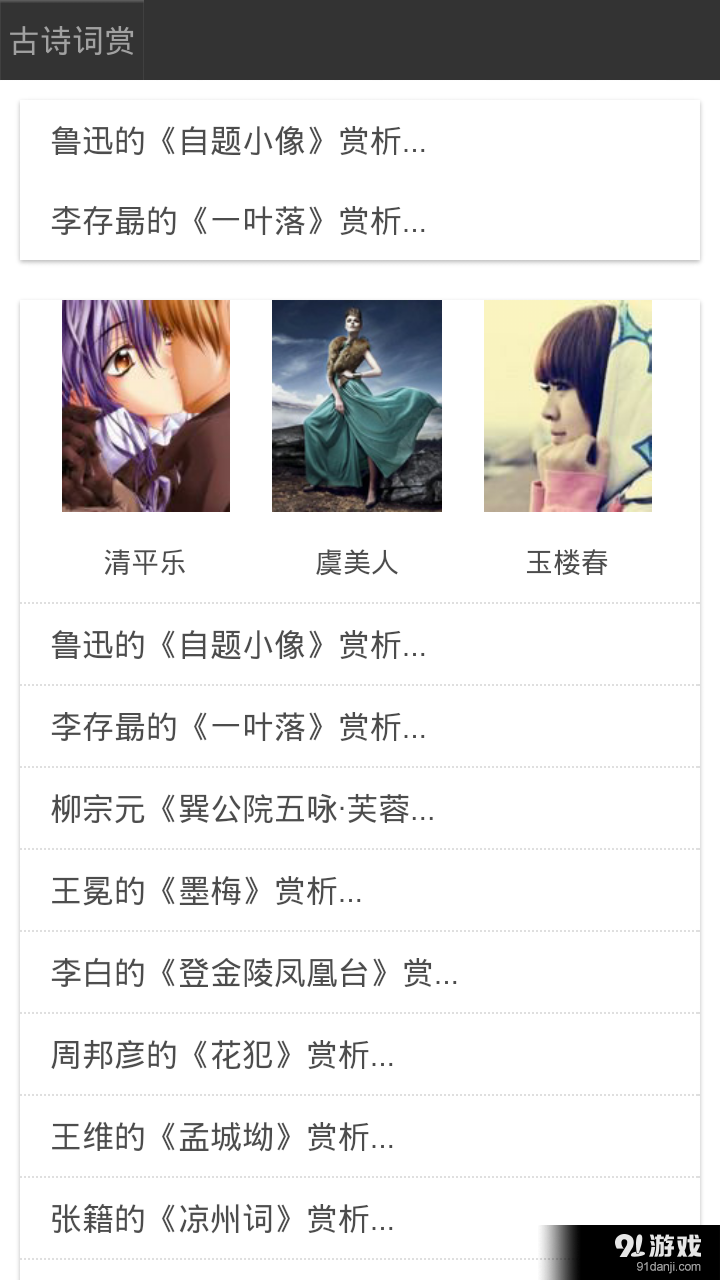Click the 玉楼春 caption text
720x1280 pixels.
pos(566,563)
